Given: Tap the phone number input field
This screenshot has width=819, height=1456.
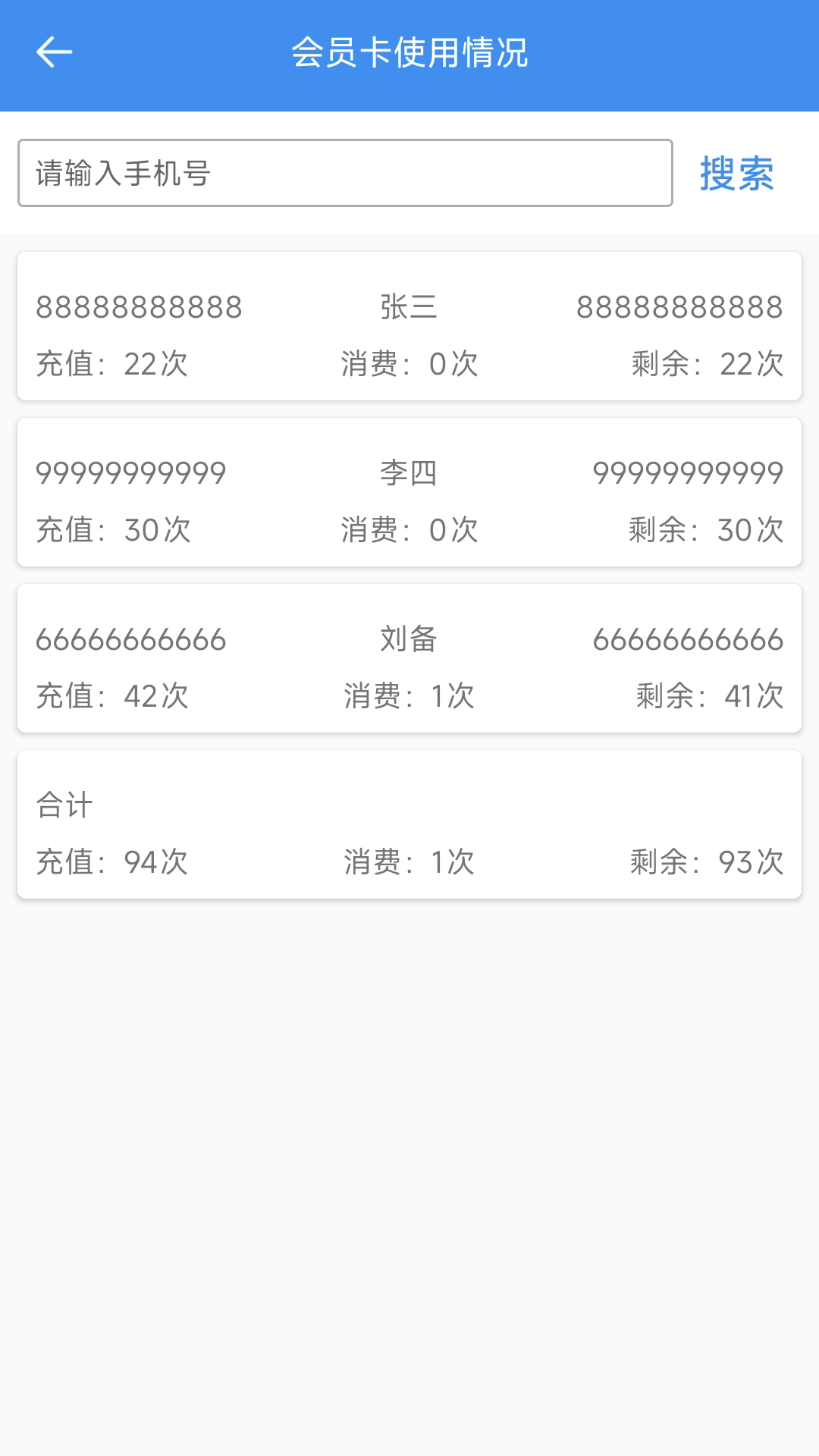Looking at the screenshot, I should 345,173.
